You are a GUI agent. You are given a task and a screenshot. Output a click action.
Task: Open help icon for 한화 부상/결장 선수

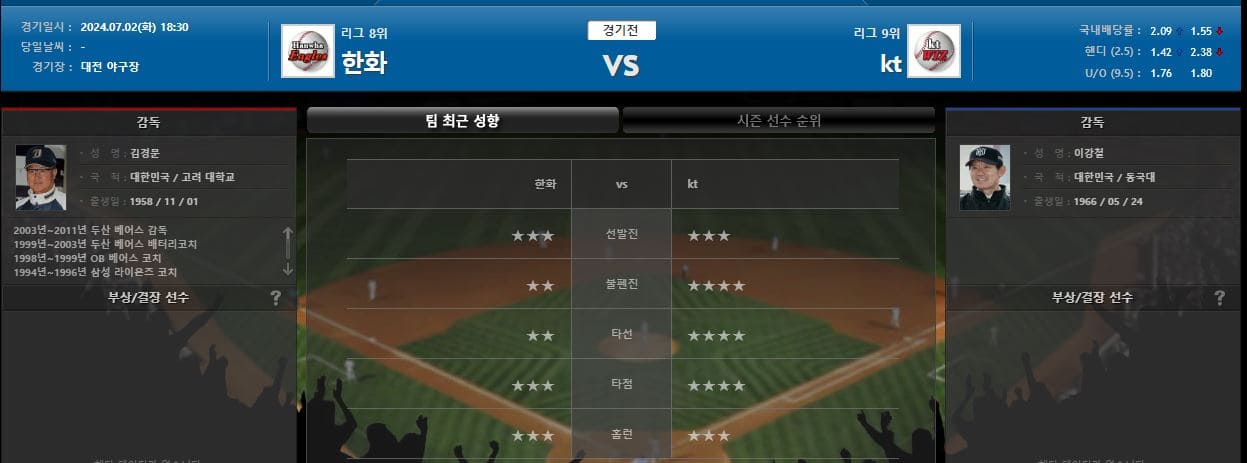pos(276,298)
